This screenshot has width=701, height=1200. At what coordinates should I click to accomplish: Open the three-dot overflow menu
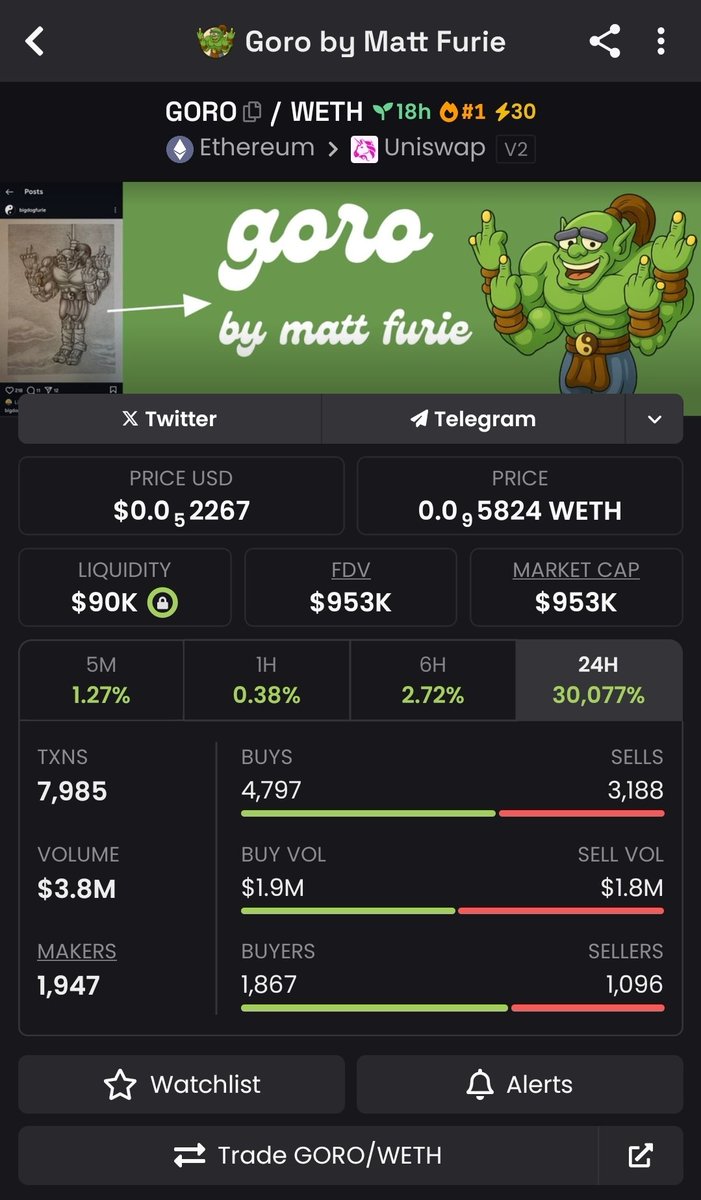(661, 42)
